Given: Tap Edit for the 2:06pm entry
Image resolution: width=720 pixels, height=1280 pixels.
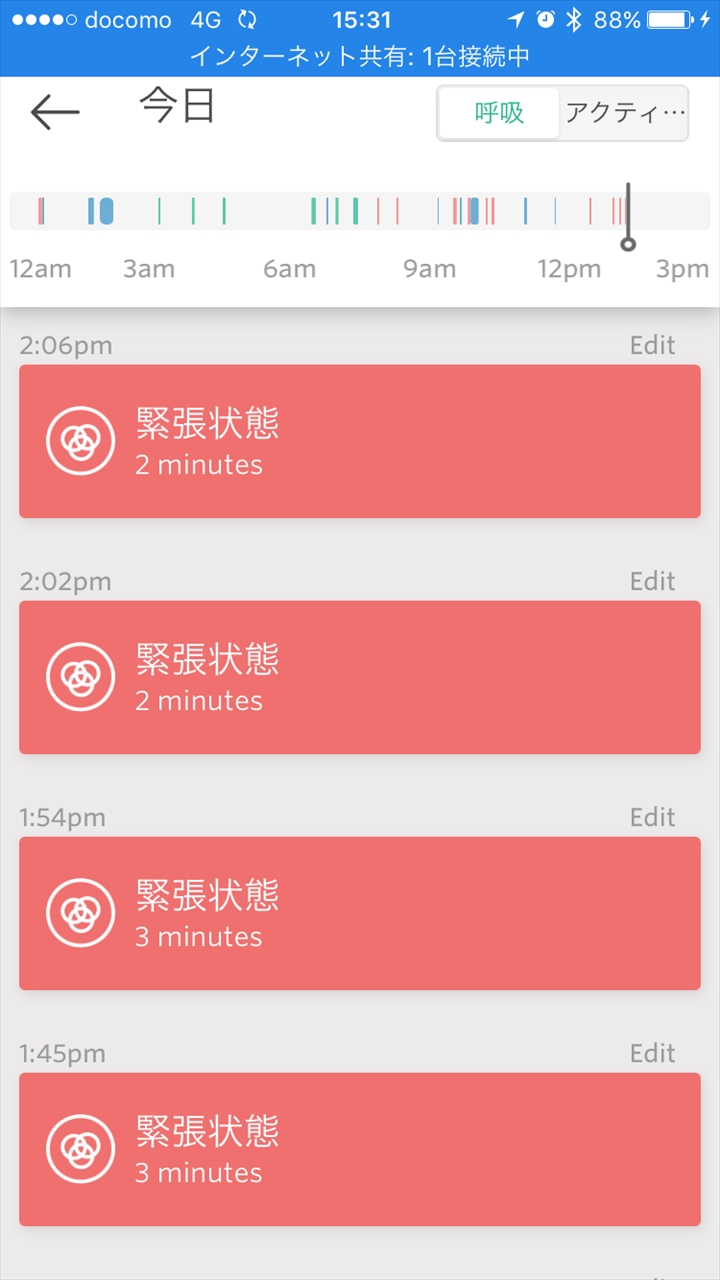Looking at the screenshot, I should 652,346.
